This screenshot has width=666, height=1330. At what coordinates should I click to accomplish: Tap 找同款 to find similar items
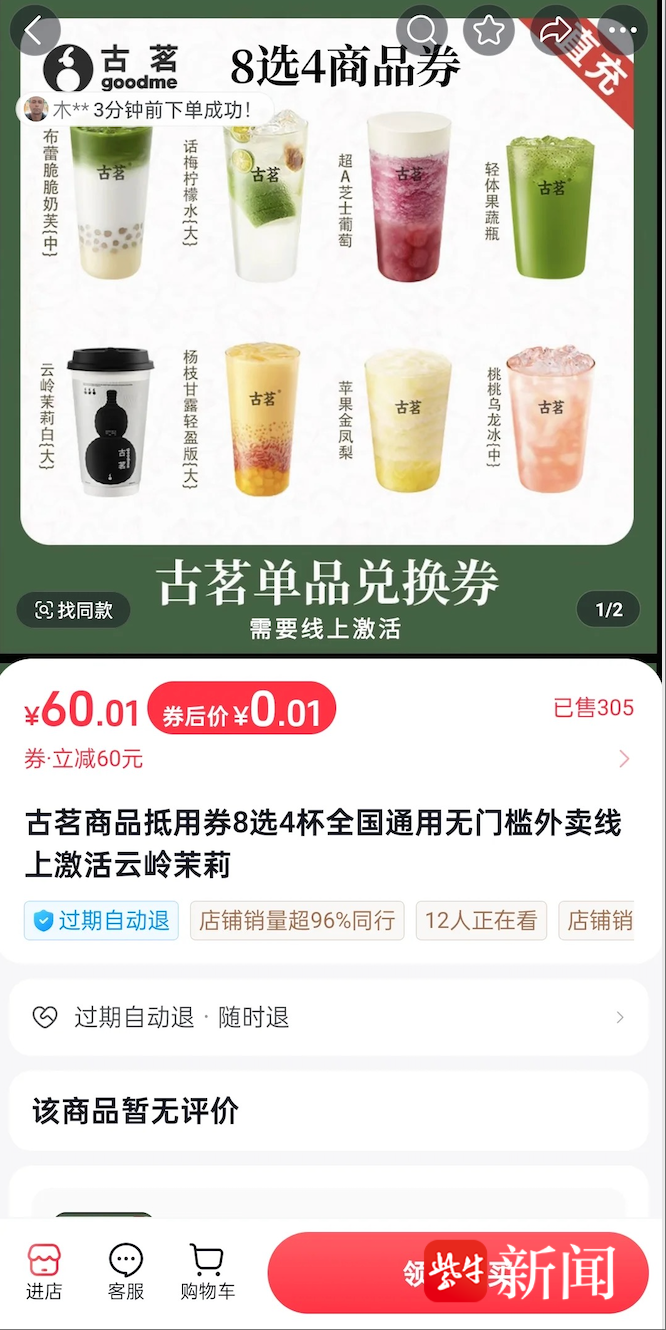tap(74, 610)
